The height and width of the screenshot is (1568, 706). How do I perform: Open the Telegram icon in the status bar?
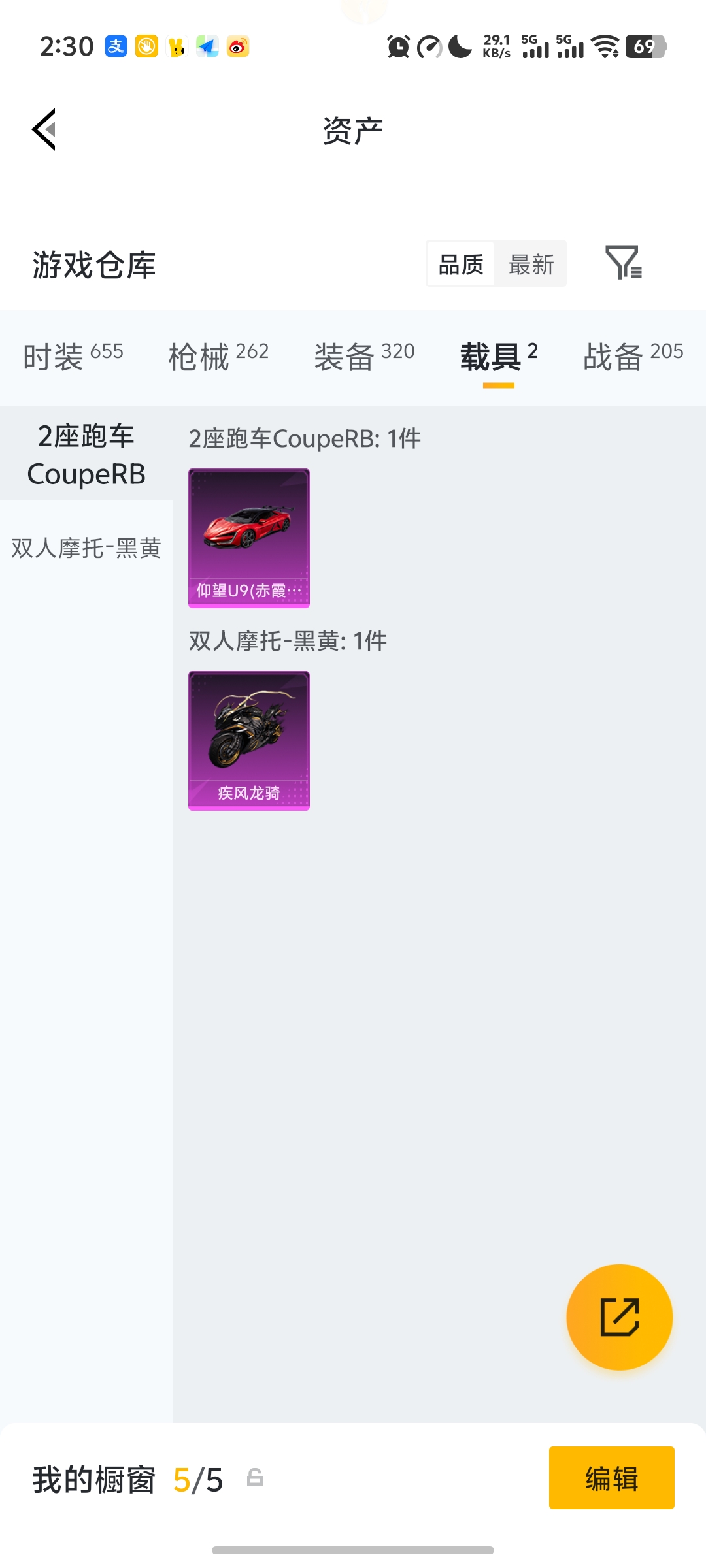207,46
